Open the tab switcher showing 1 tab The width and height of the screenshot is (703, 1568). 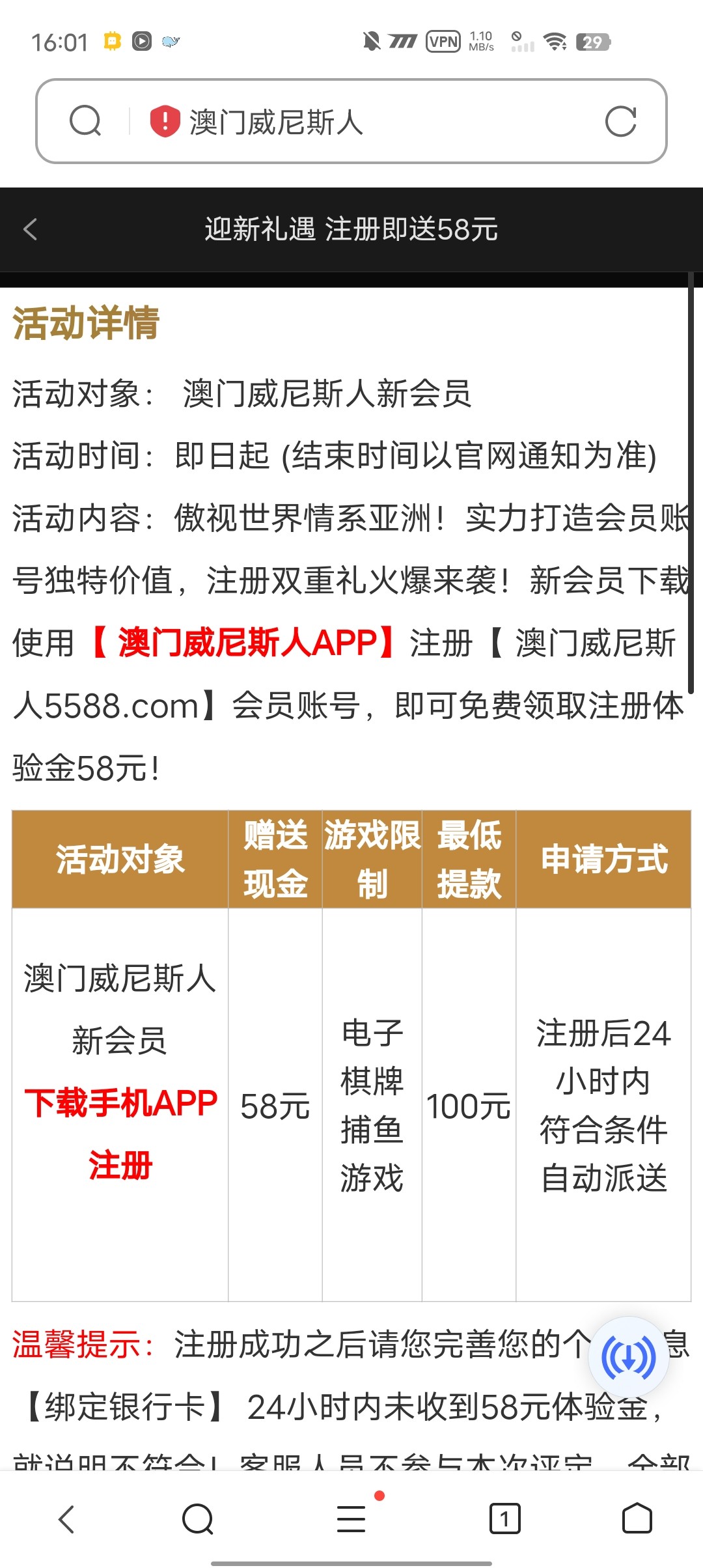(504, 1519)
